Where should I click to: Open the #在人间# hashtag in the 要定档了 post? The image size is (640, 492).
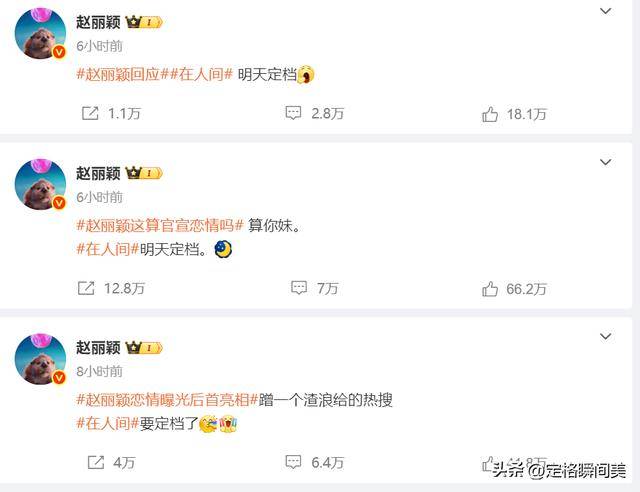click(x=107, y=424)
